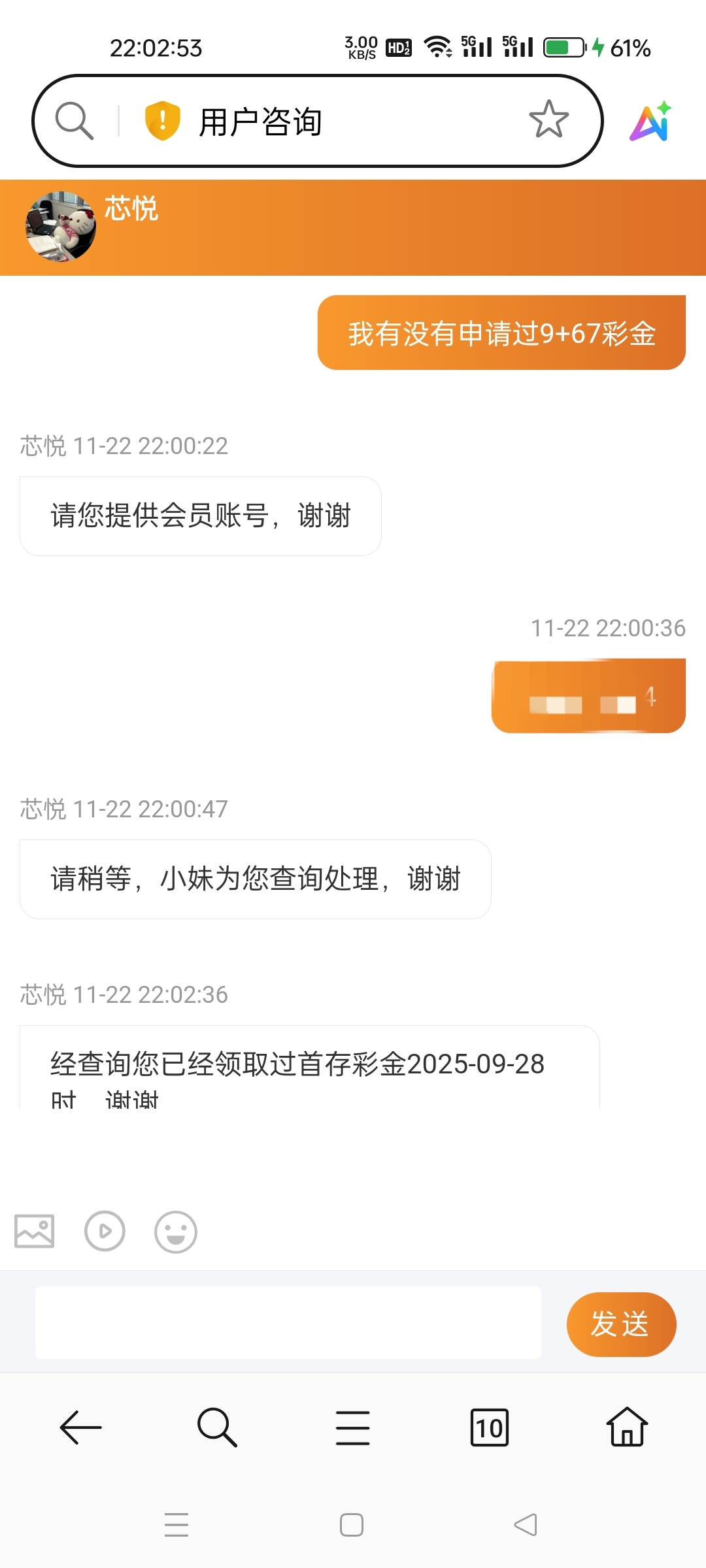Screen dimensions: 706x1568
Task: Go back with the browser arrow
Action: point(80,1428)
